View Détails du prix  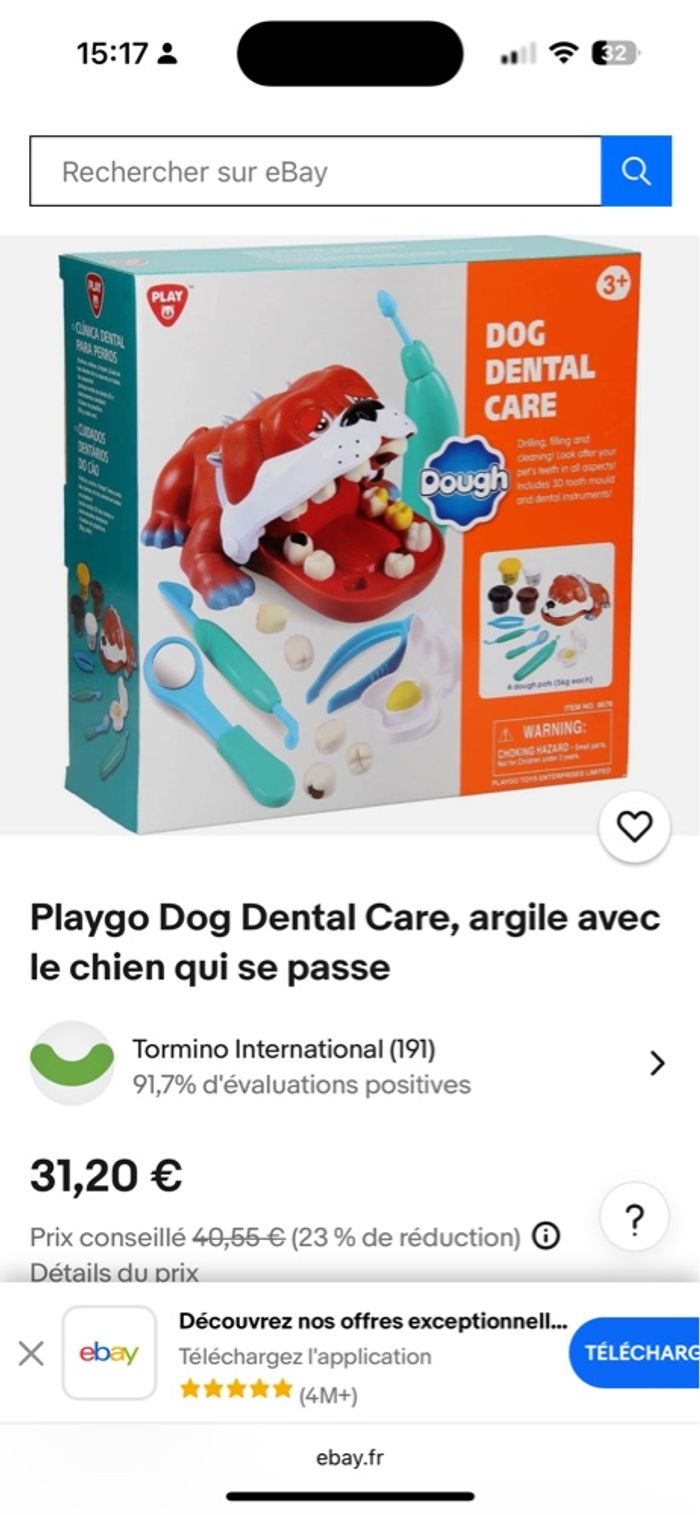tap(114, 1272)
